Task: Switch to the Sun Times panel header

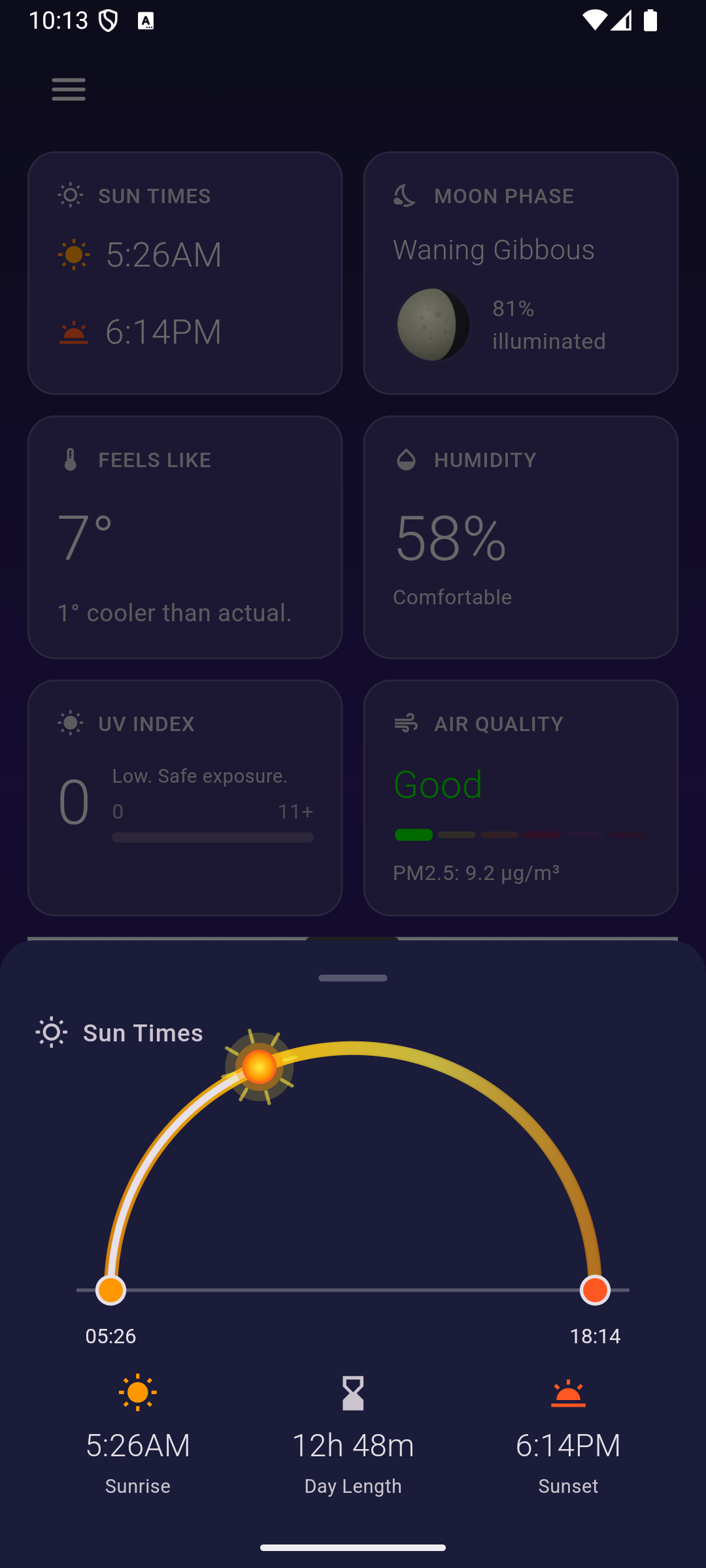Action: (143, 1032)
